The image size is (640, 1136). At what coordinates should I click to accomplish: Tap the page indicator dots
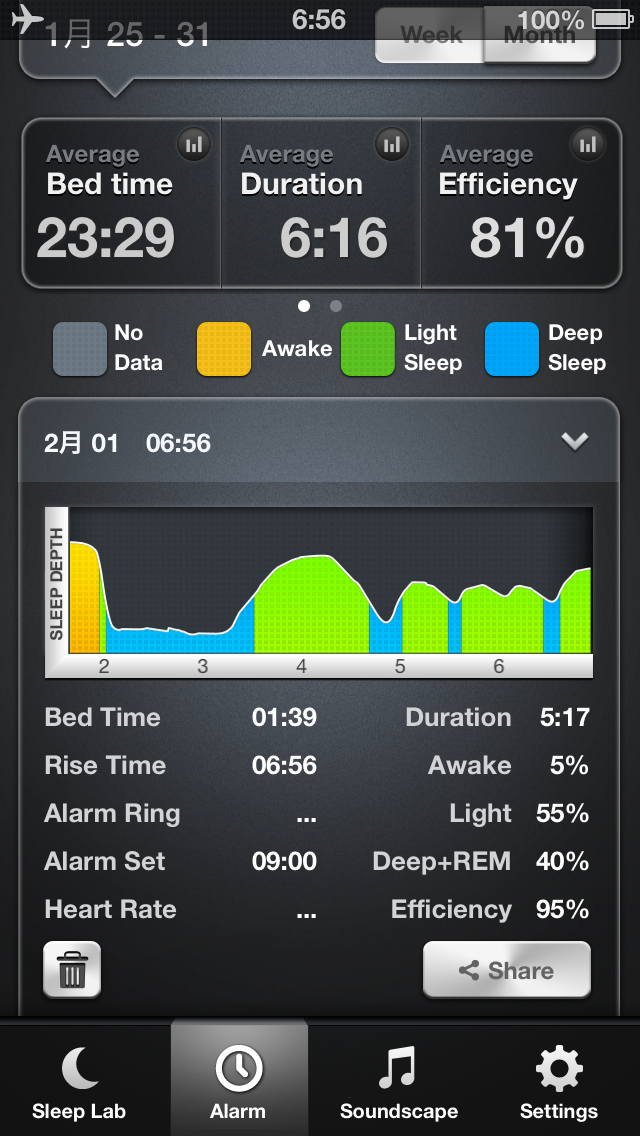(320, 306)
